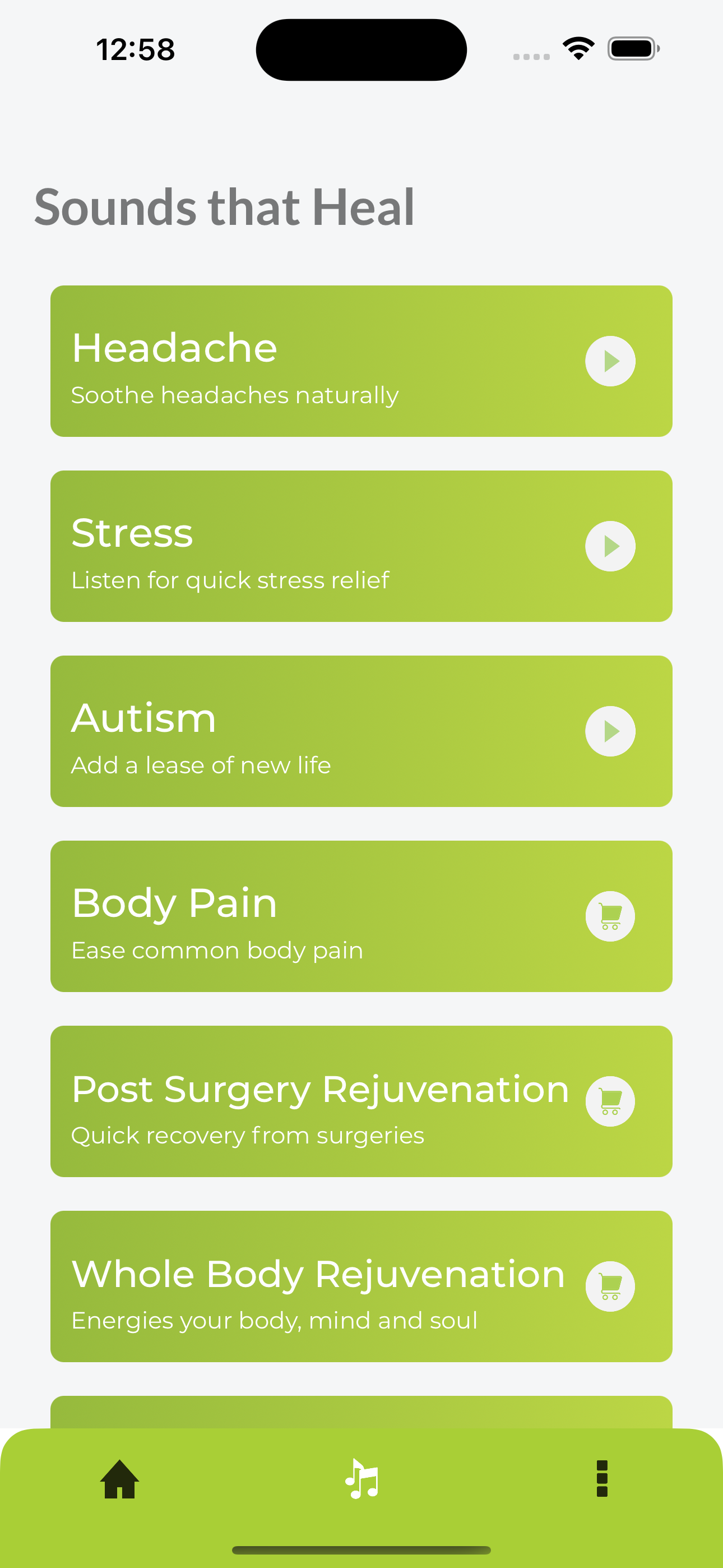This screenshot has width=723, height=1568.
Task: Go to the home tab
Action: 120,1478
